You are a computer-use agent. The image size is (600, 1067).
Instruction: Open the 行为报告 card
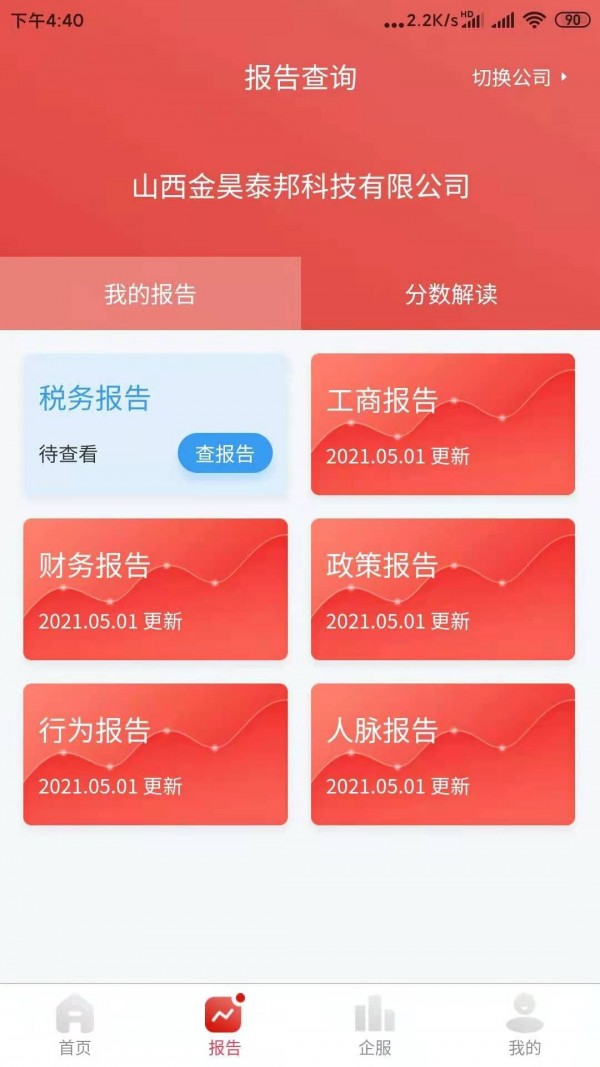tap(155, 754)
